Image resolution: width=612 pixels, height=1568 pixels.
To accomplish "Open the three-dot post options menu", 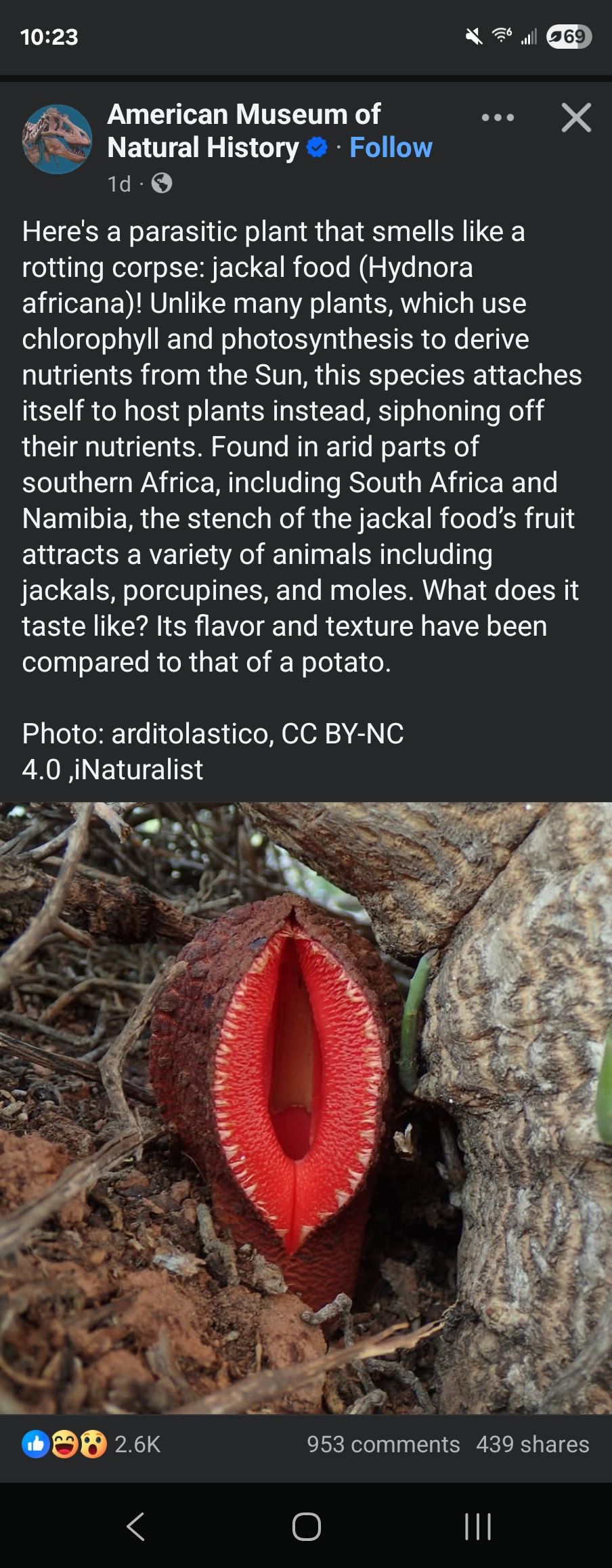I will (498, 118).
